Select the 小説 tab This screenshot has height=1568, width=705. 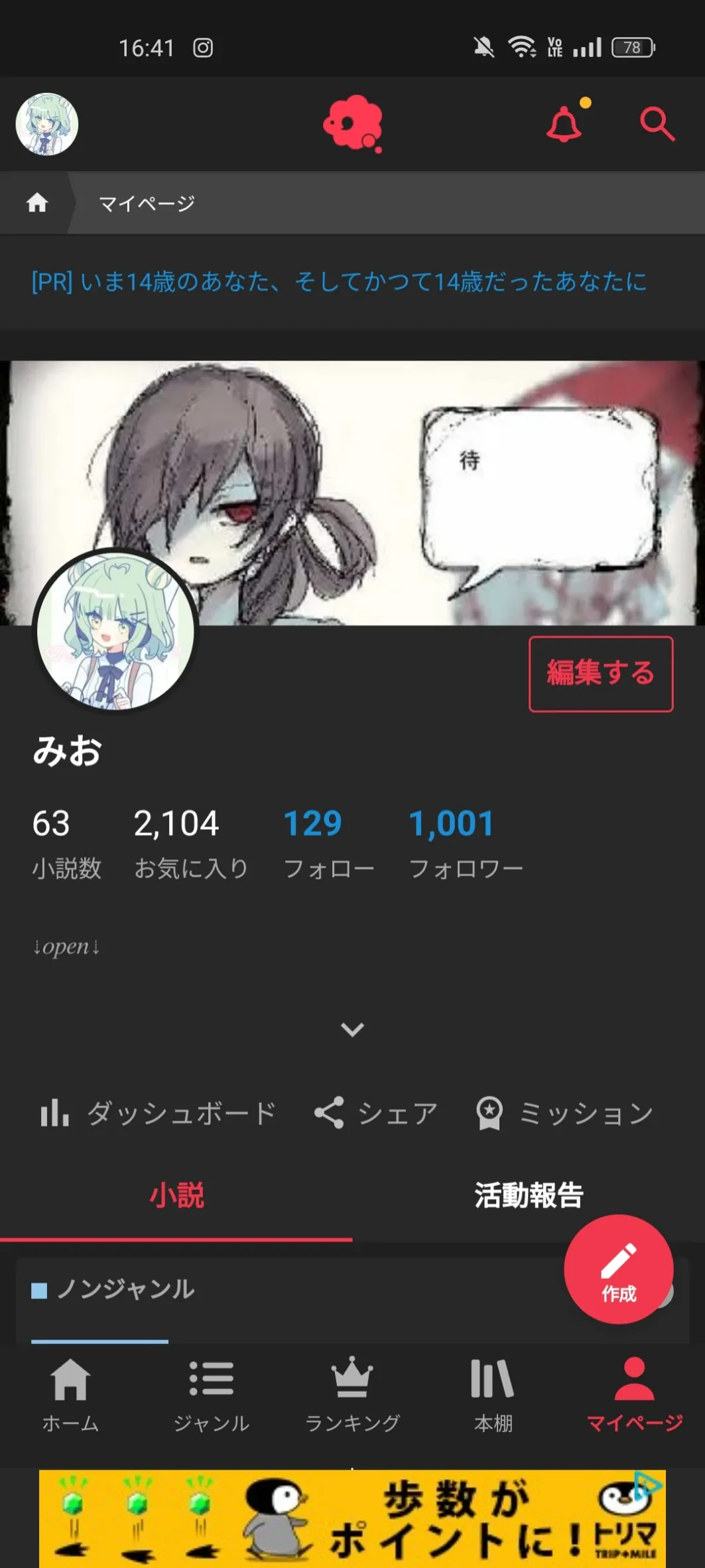[x=176, y=1195]
